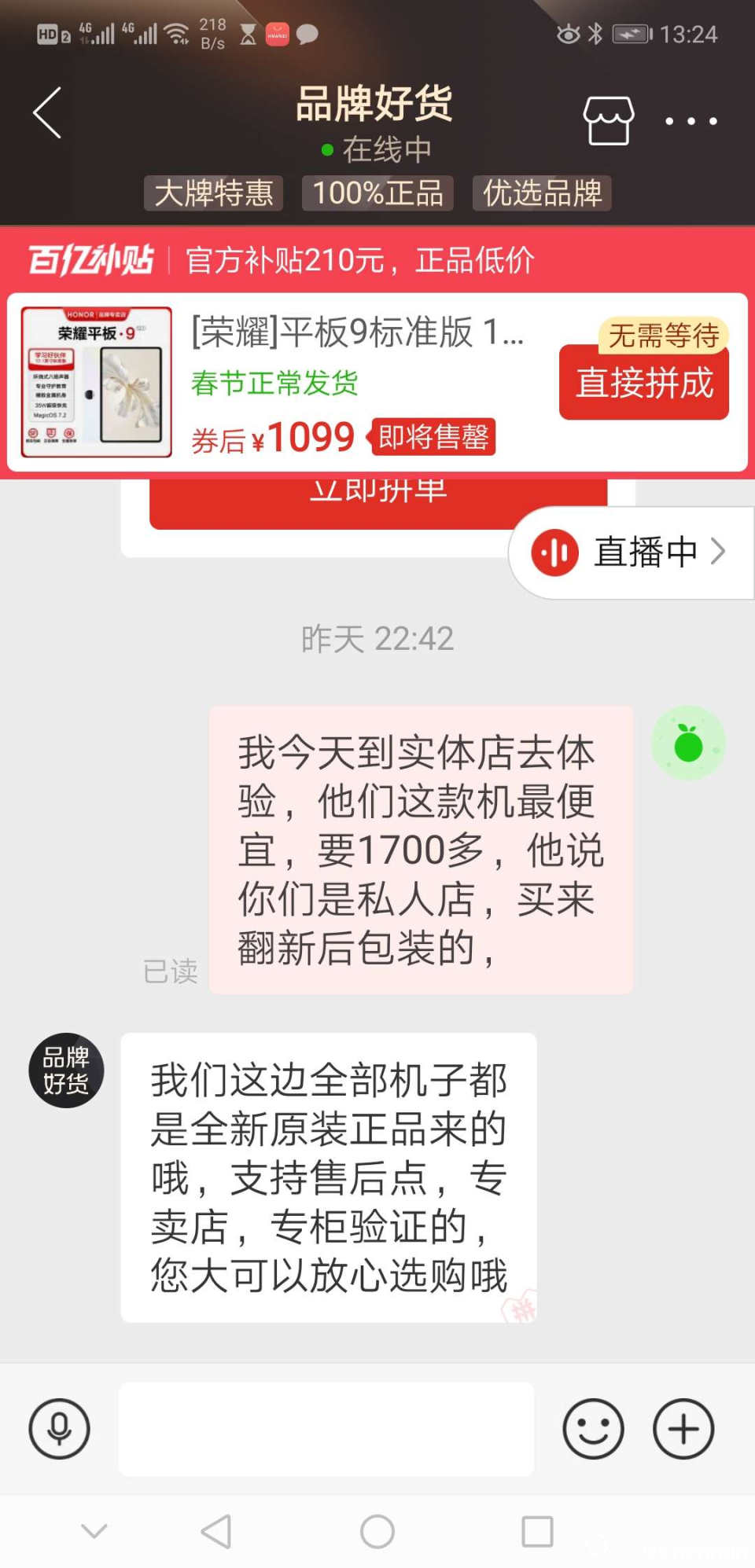Open the system recent apps

tap(537, 1531)
